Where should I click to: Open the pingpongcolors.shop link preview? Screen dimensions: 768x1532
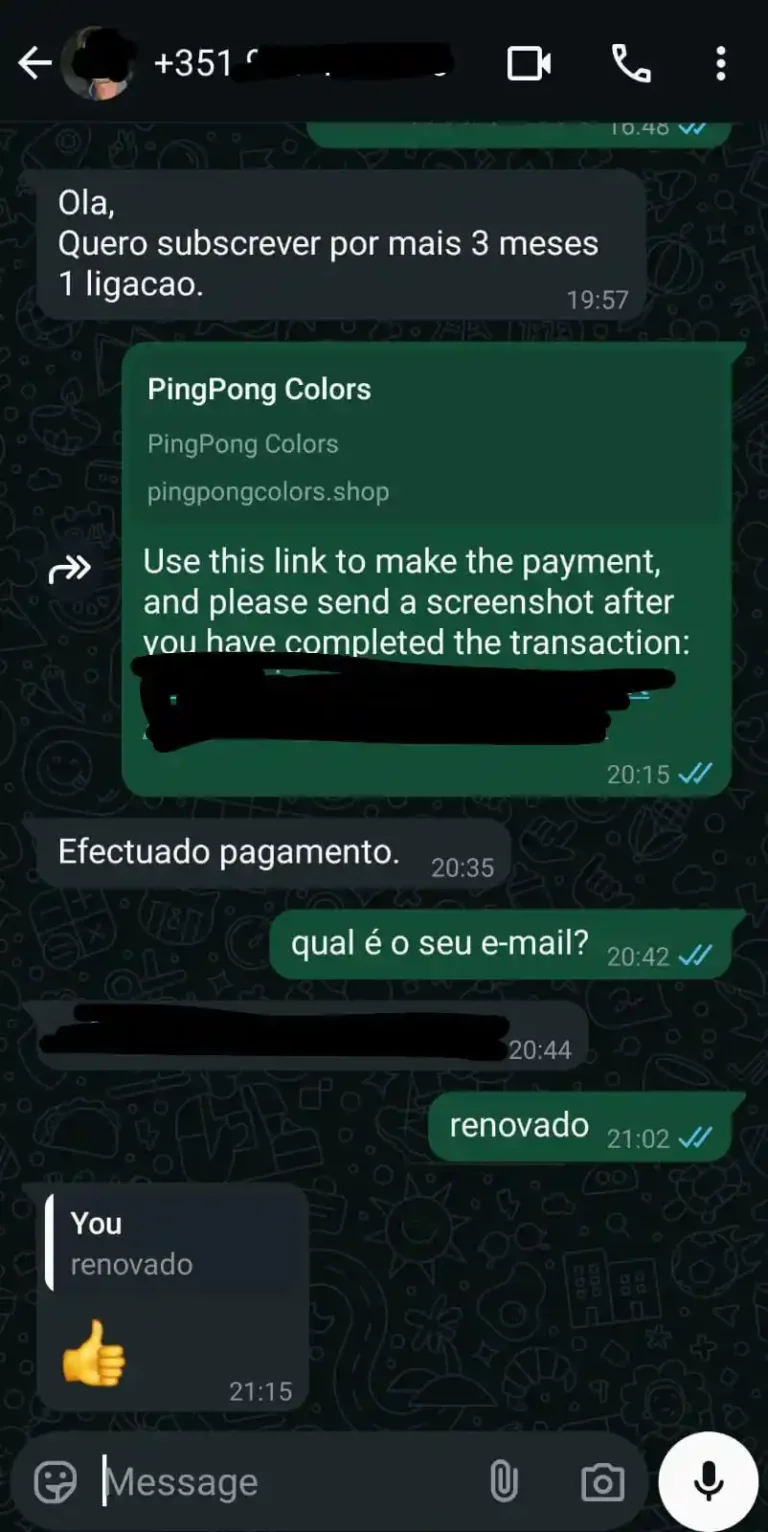[x=268, y=491]
